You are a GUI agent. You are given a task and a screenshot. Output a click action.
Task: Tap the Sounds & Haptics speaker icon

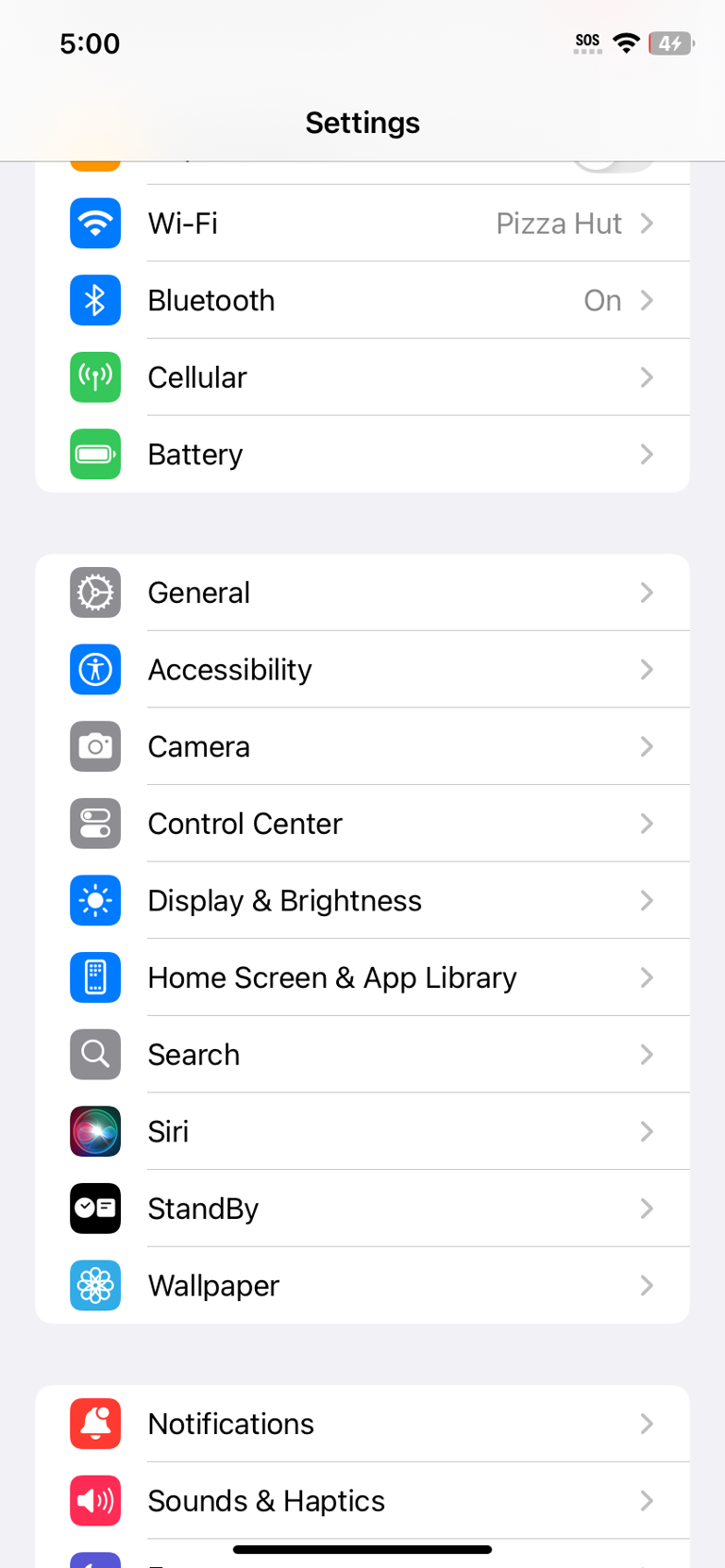click(x=94, y=1500)
